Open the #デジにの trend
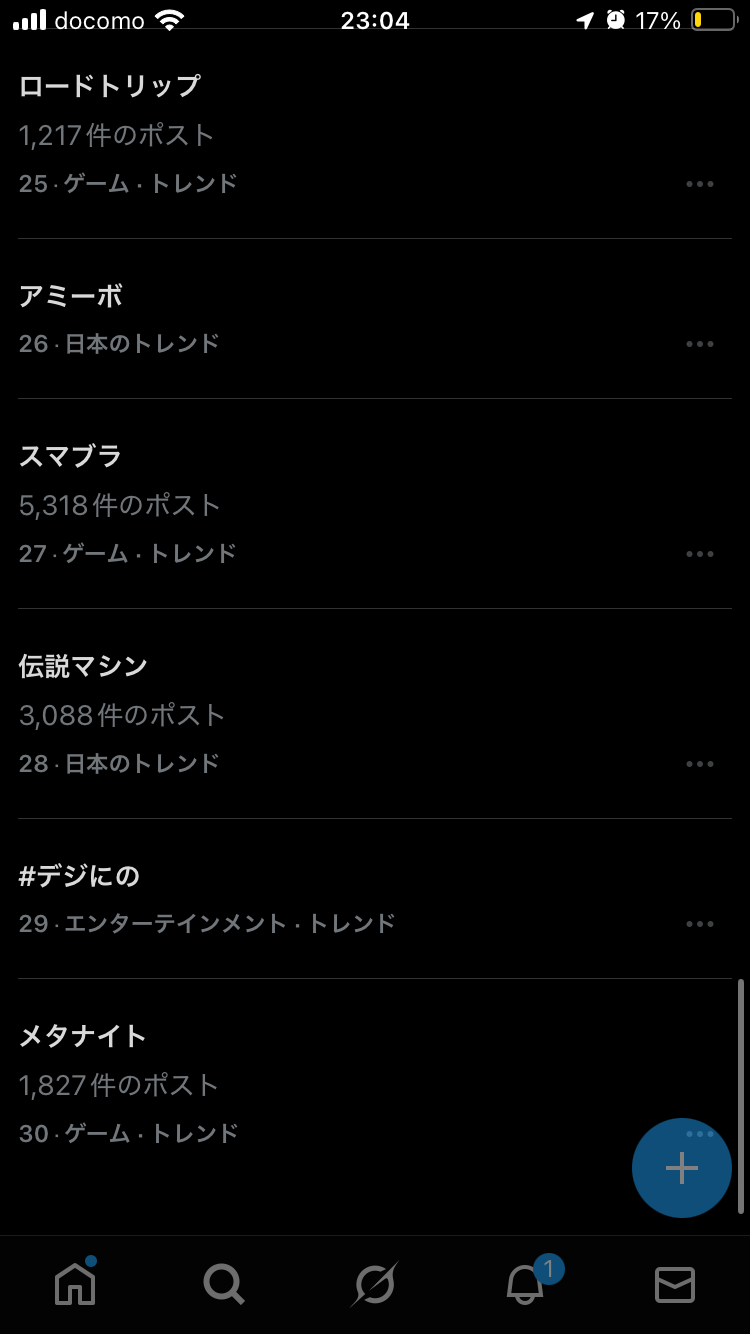 (80, 876)
